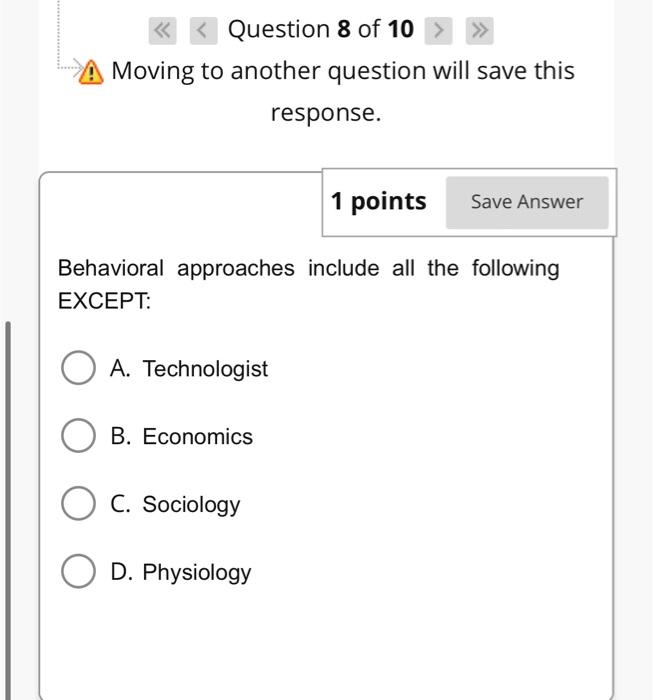The height and width of the screenshot is (700, 653).
Task: Advance to the next question
Action: click(439, 31)
